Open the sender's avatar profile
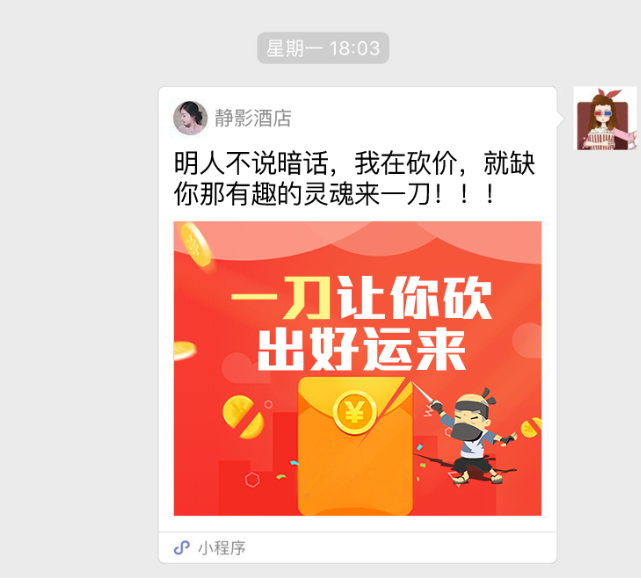The width and height of the screenshot is (641, 578). (x=605, y=119)
